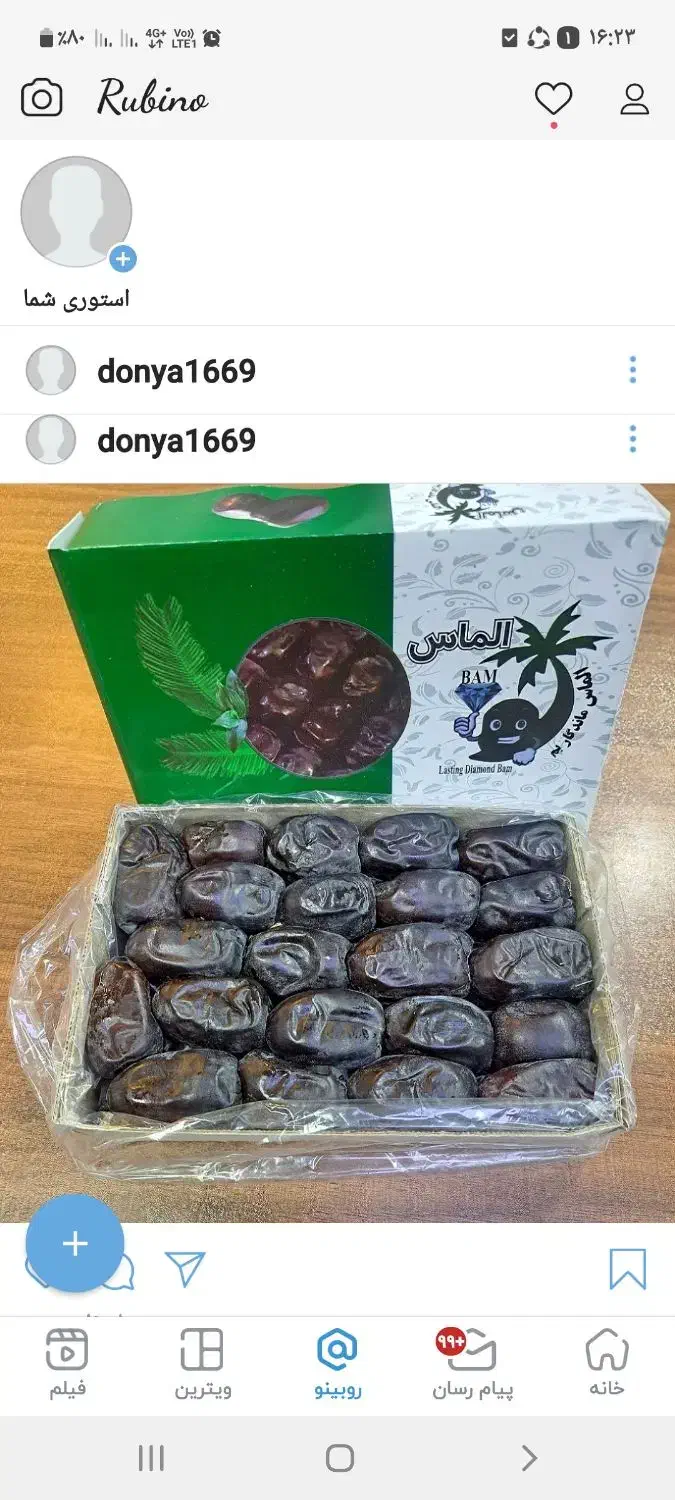The width and height of the screenshot is (675, 1500).
Task: Go to the خانه tab
Action: [606, 1363]
